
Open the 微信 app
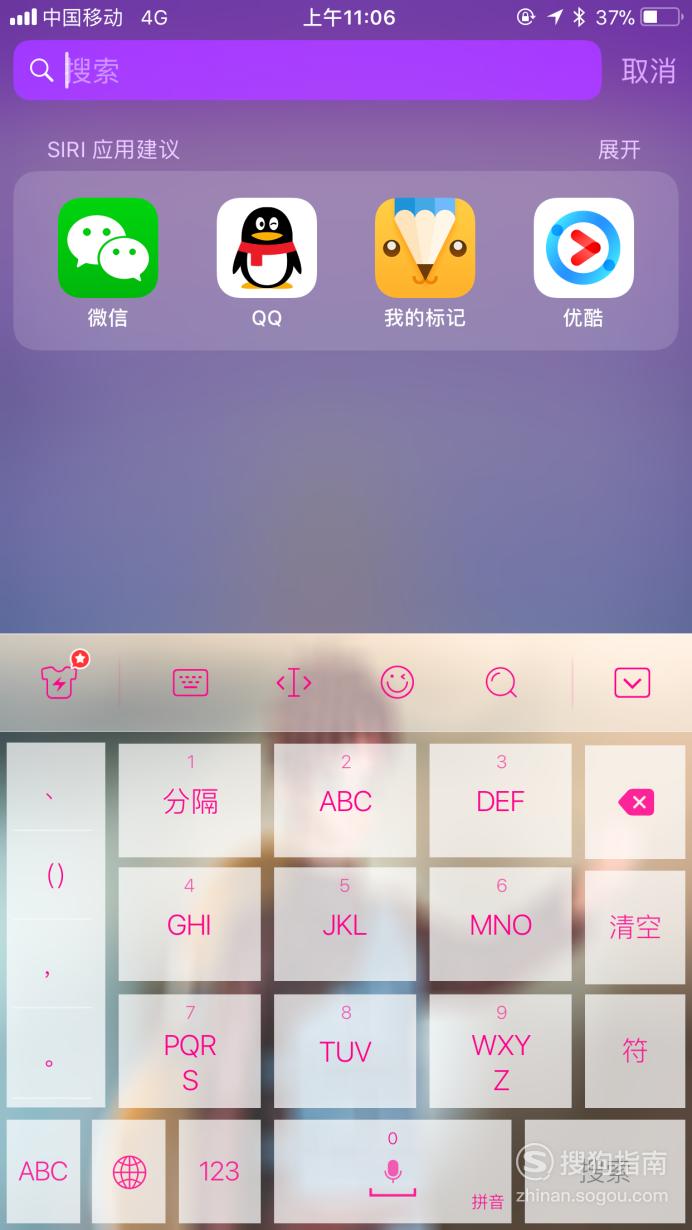coord(108,248)
